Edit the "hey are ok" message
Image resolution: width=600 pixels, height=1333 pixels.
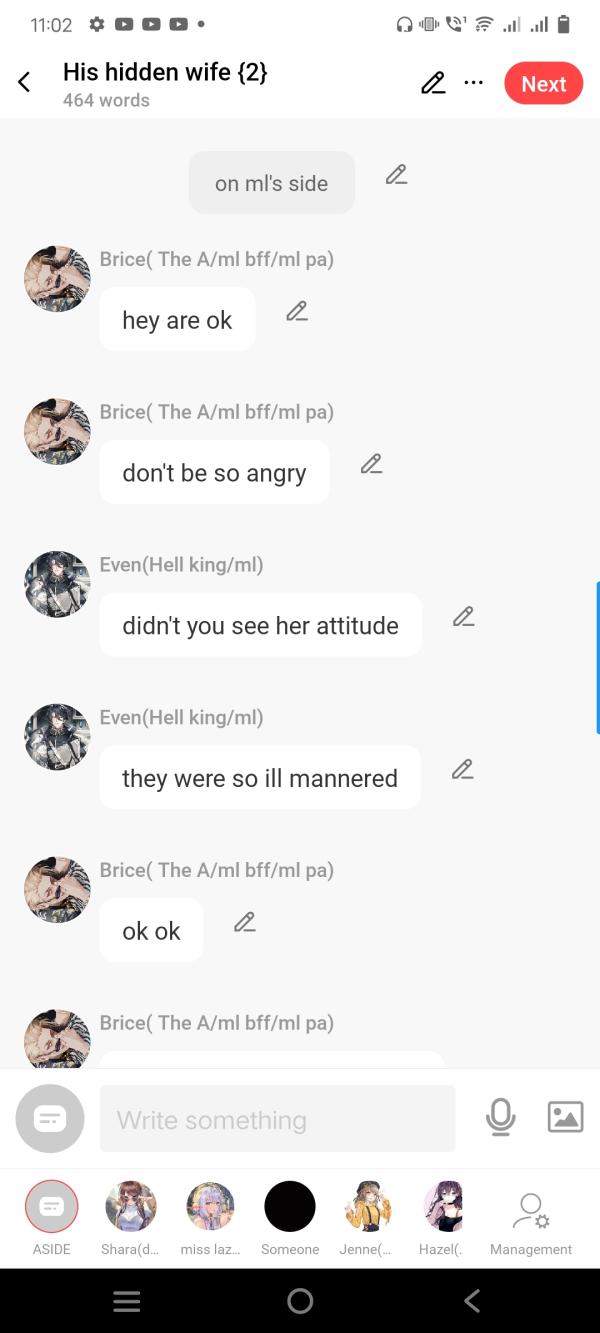pyautogui.click(x=296, y=311)
